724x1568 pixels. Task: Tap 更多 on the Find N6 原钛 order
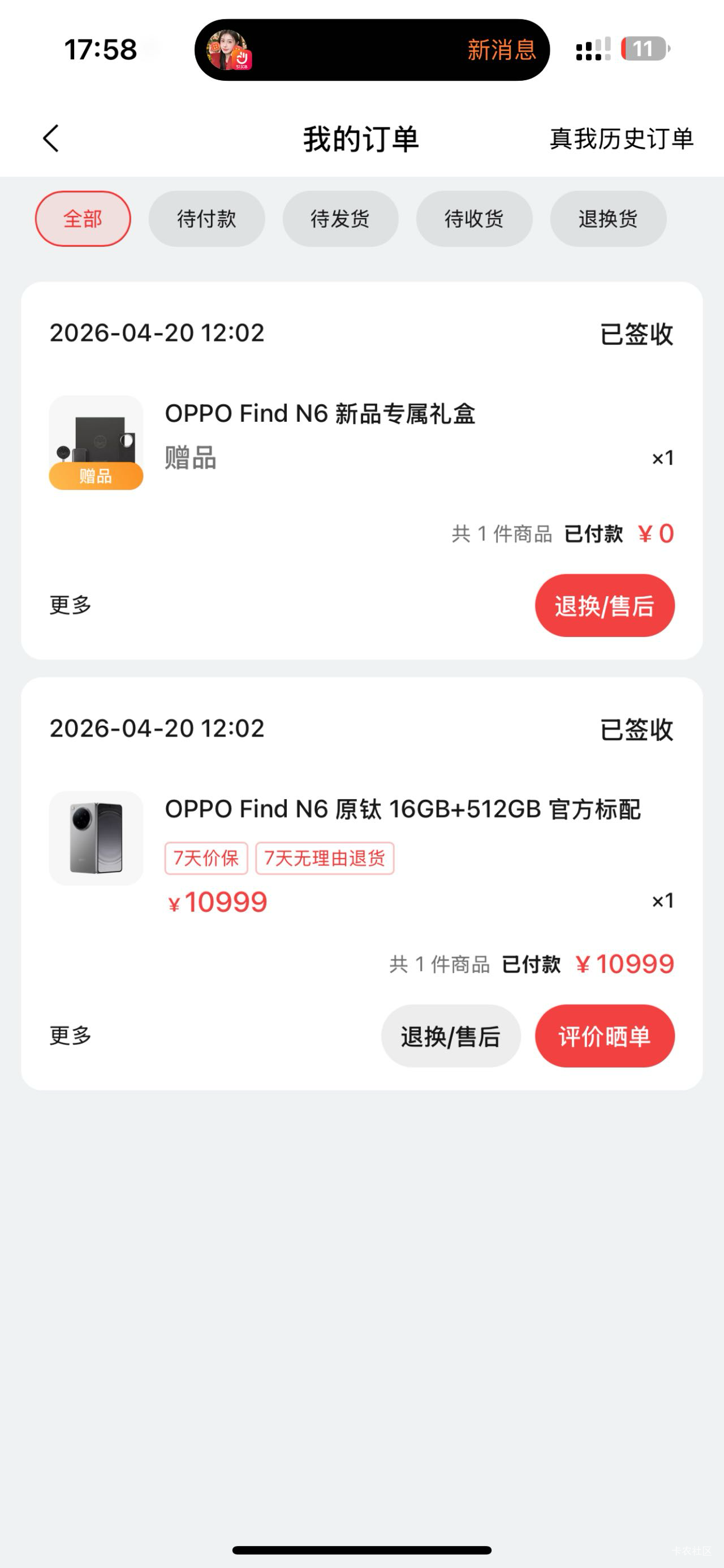click(x=71, y=1036)
